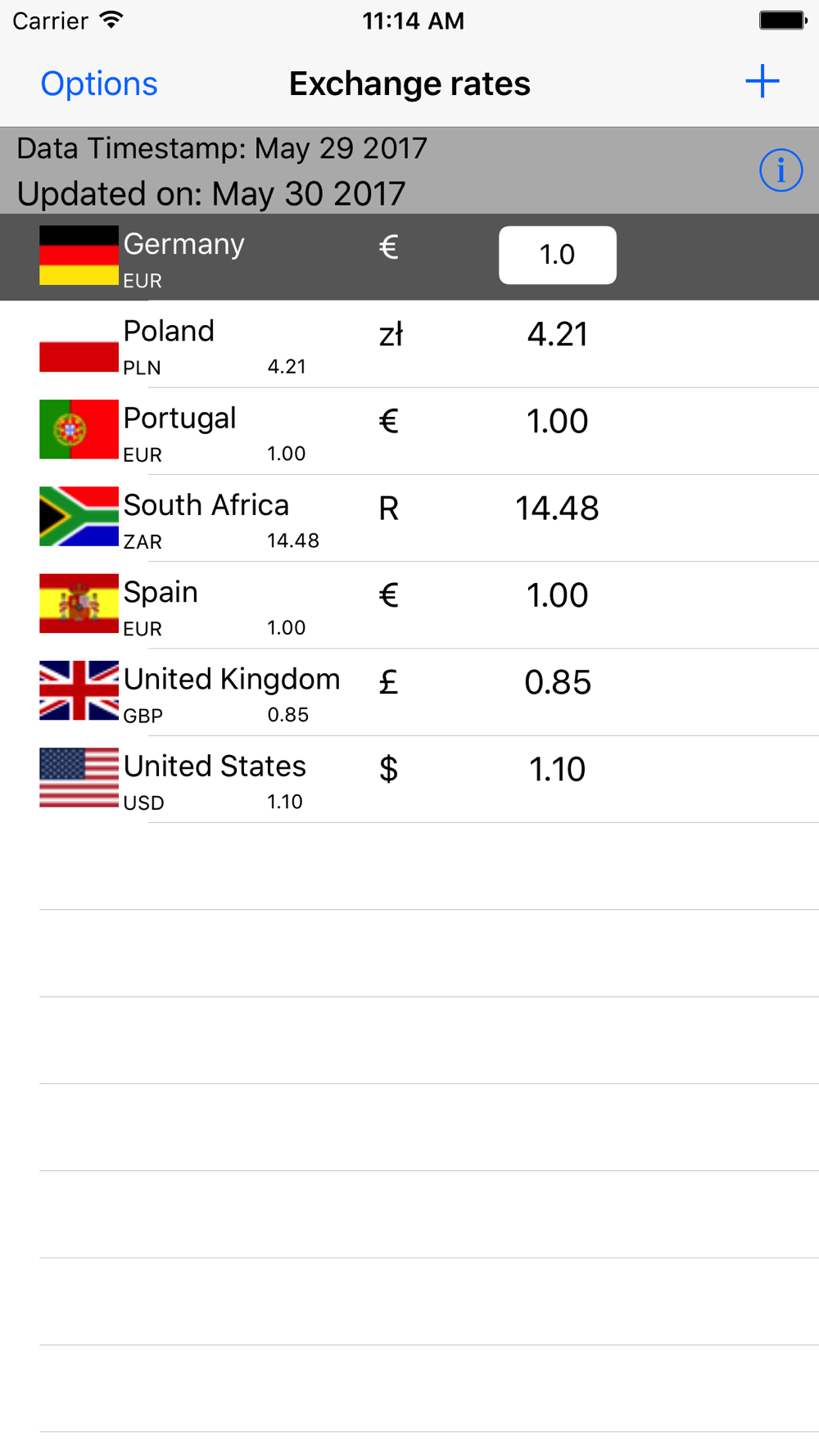This screenshot has width=819, height=1456.
Task: Choose the South Africa ZAR row
Action: click(x=409, y=518)
